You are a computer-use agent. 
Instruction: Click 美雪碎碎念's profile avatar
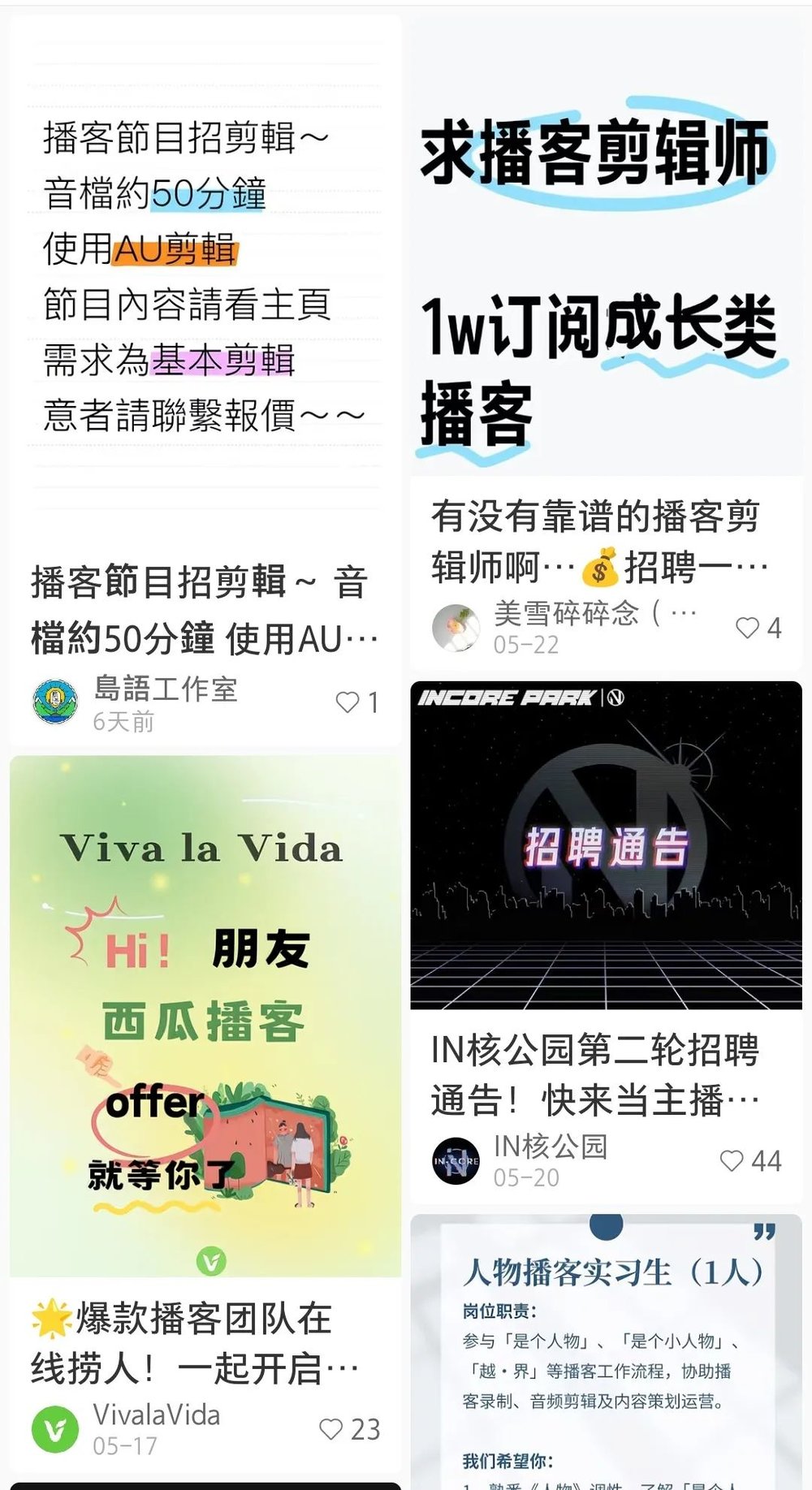[x=456, y=628]
